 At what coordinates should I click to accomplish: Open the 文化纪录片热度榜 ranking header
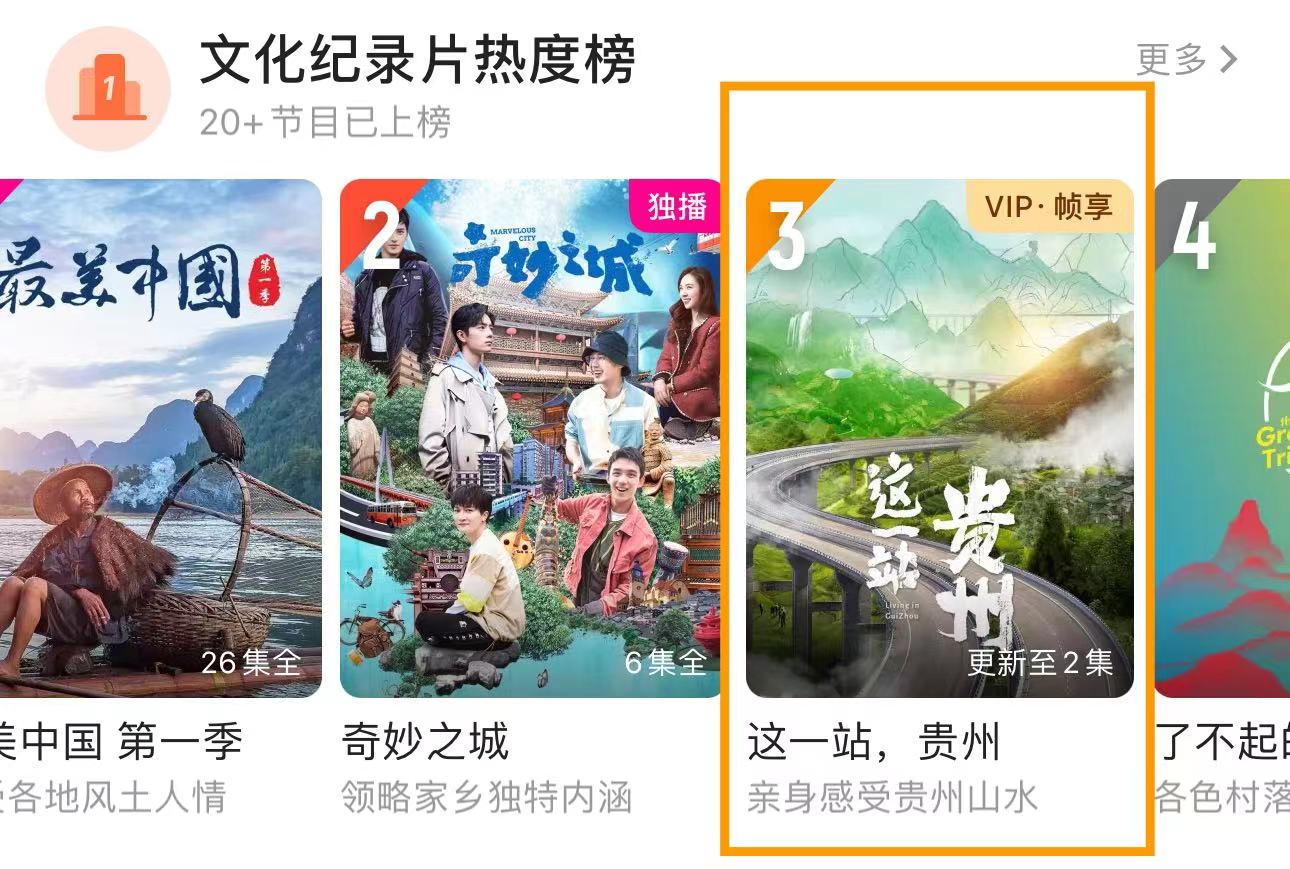(417, 62)
